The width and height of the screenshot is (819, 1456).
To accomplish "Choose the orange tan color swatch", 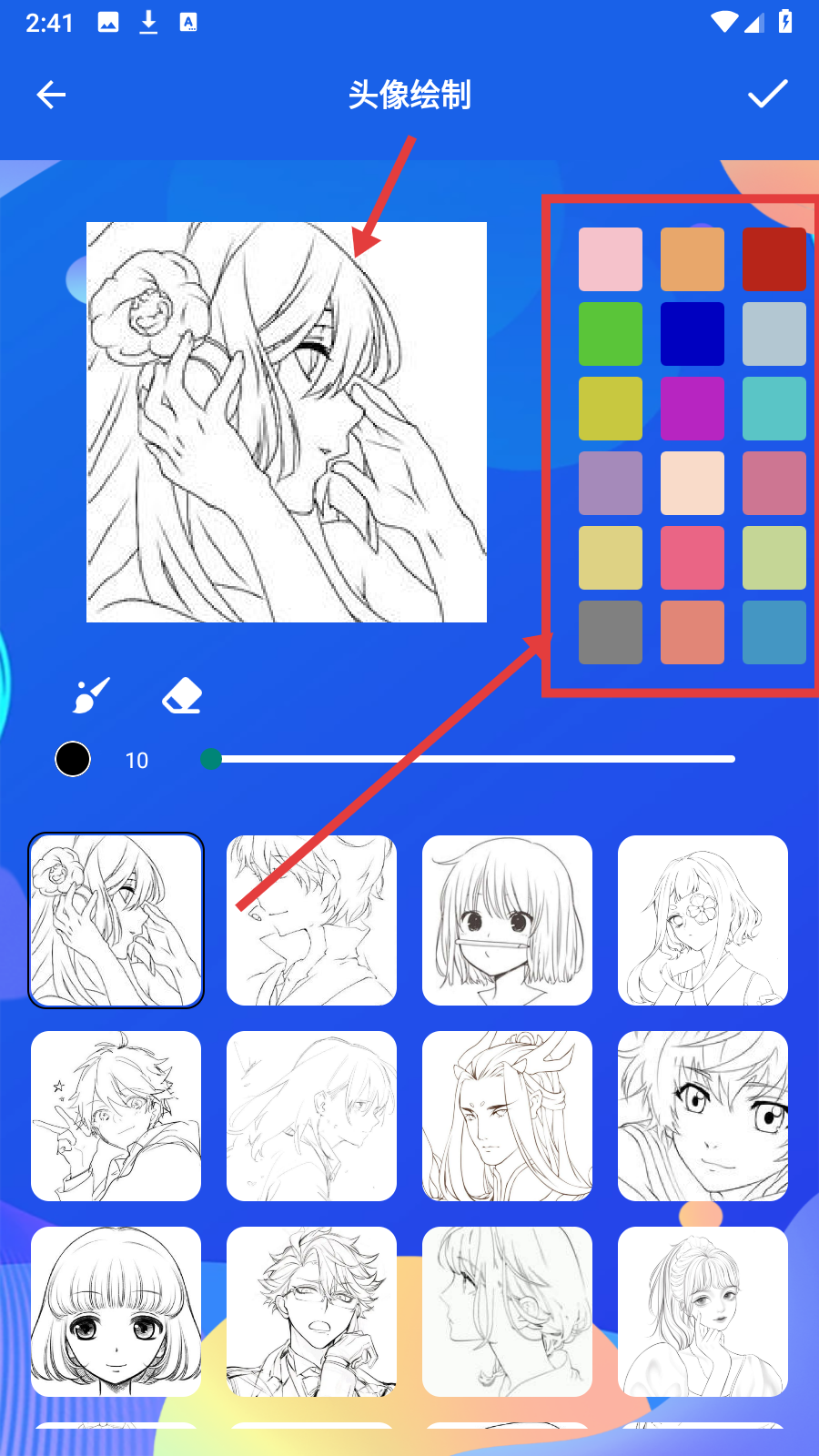I will [693, 259].
